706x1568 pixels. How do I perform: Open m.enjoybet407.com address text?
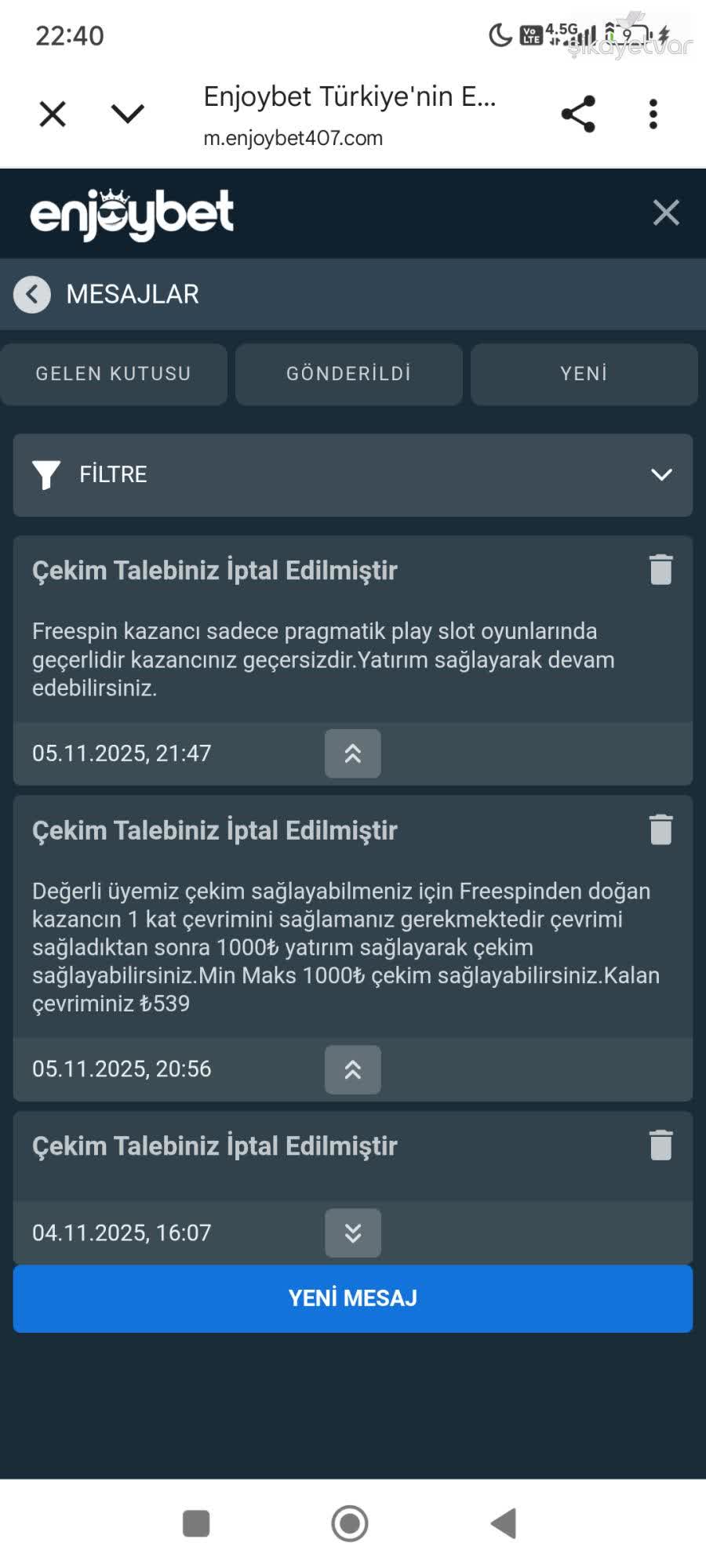point(293,137)
